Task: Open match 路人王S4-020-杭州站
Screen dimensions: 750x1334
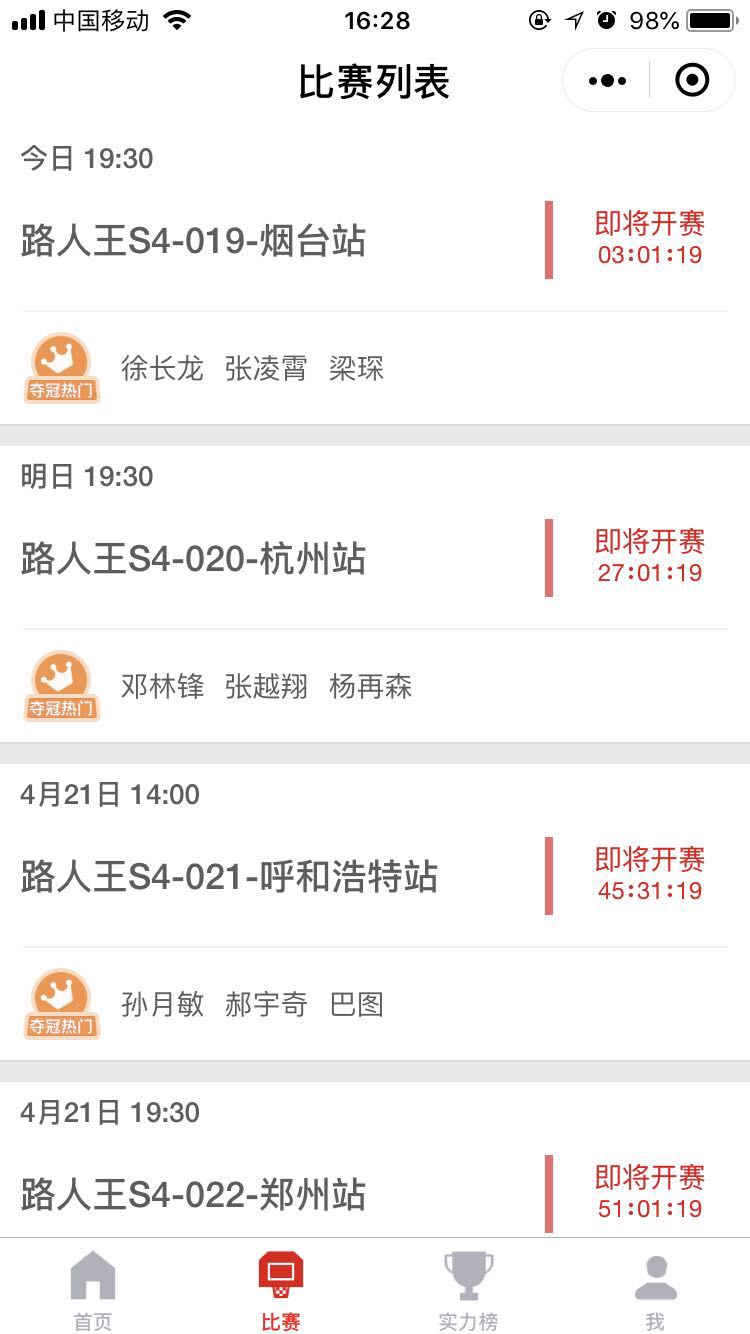Action: pyautogui.click(x=193, y=559)
